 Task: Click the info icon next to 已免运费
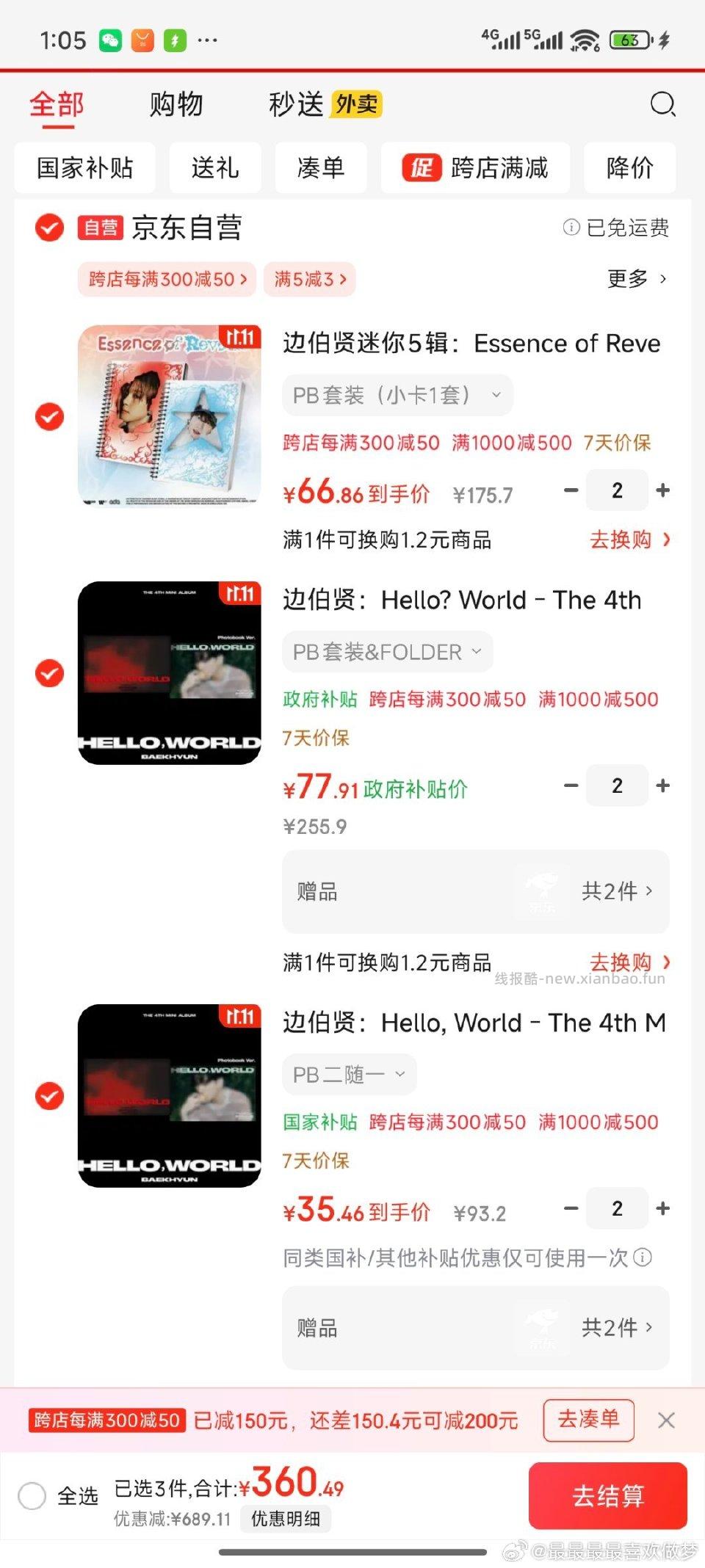(571, 228)
